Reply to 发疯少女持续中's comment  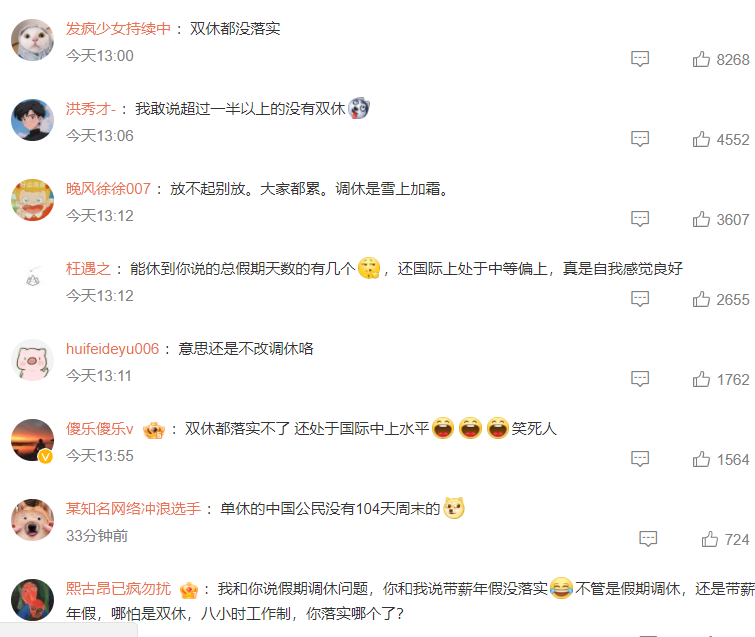coord(641,59)
